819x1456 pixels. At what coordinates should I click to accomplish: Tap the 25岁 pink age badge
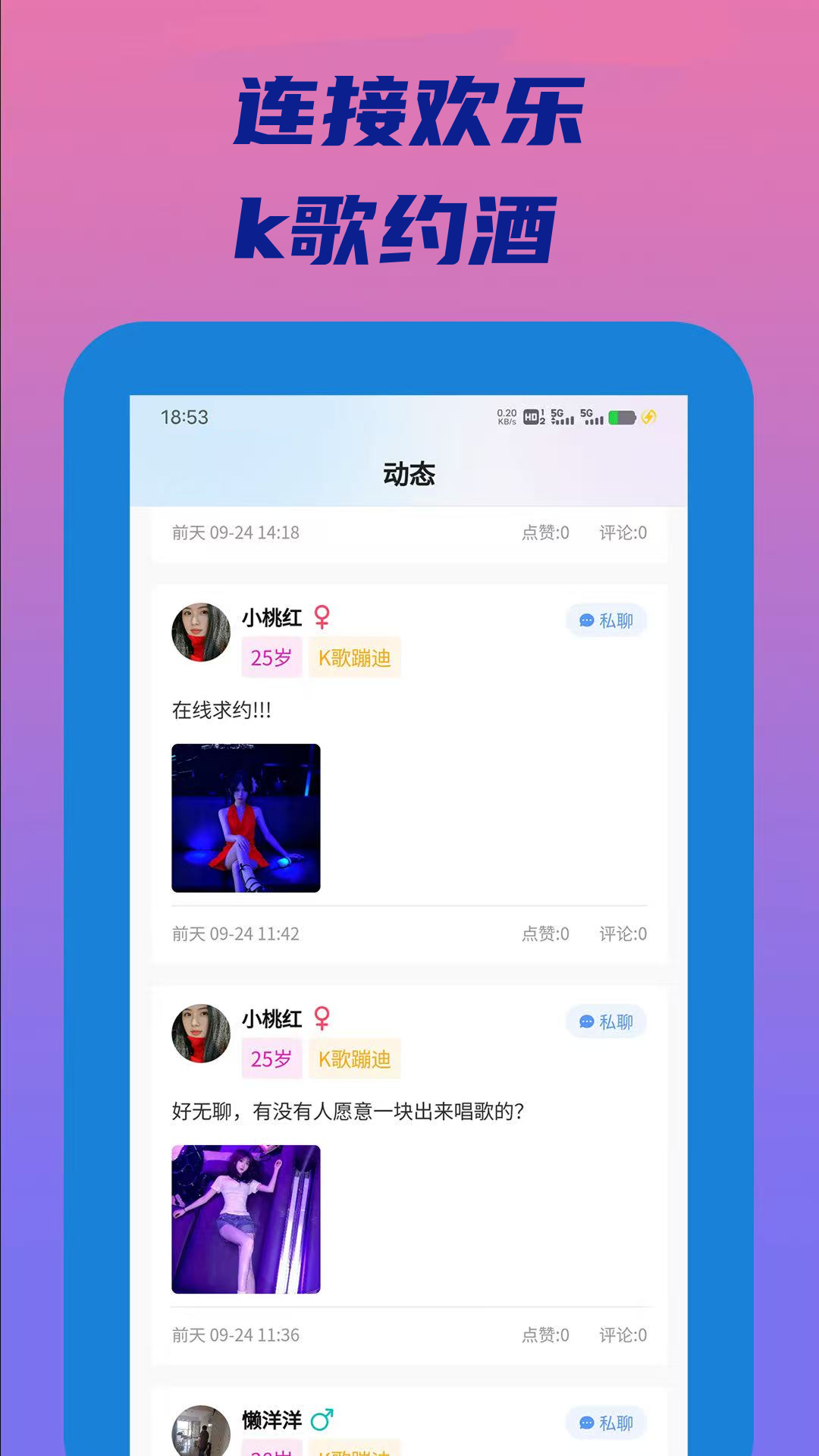271,657
